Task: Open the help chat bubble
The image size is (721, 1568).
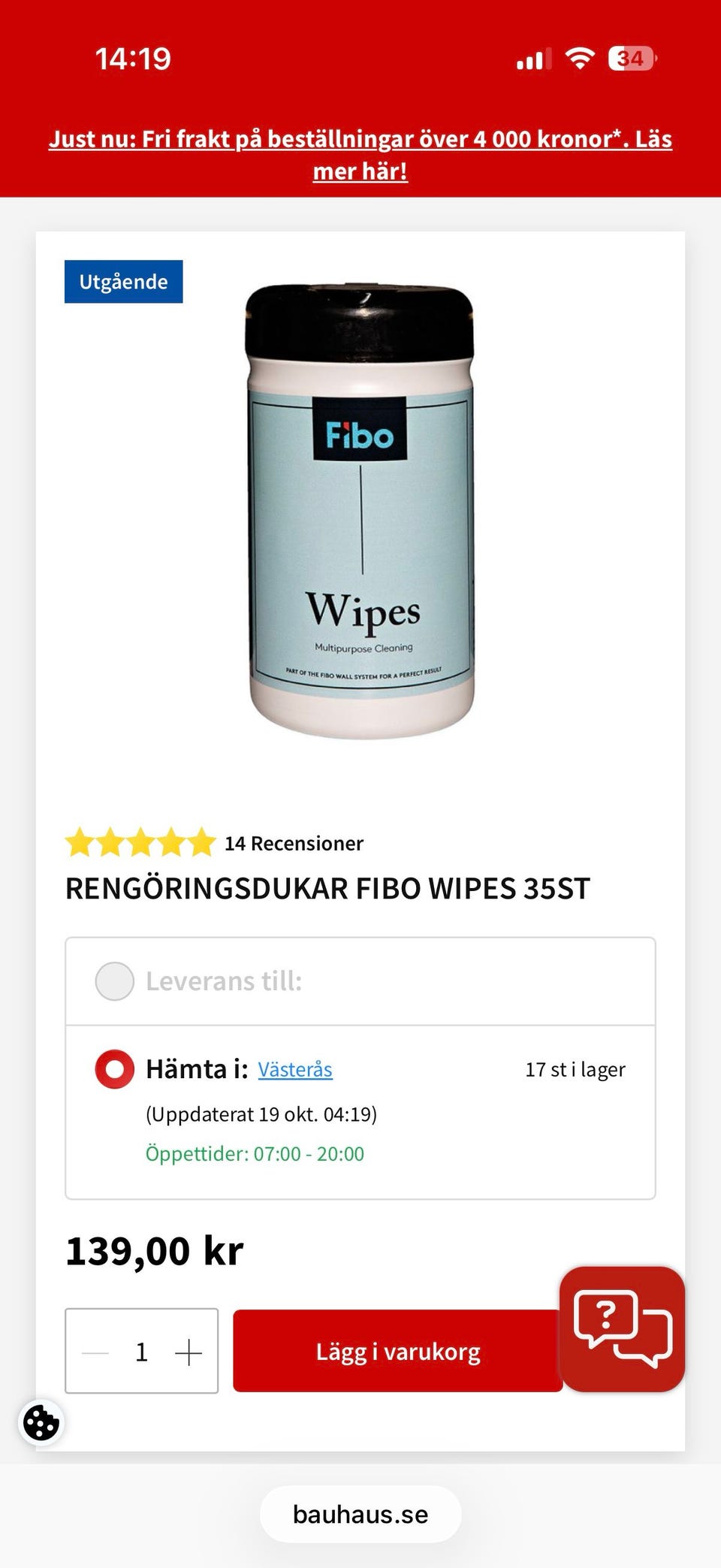Action: [623, 1328]
